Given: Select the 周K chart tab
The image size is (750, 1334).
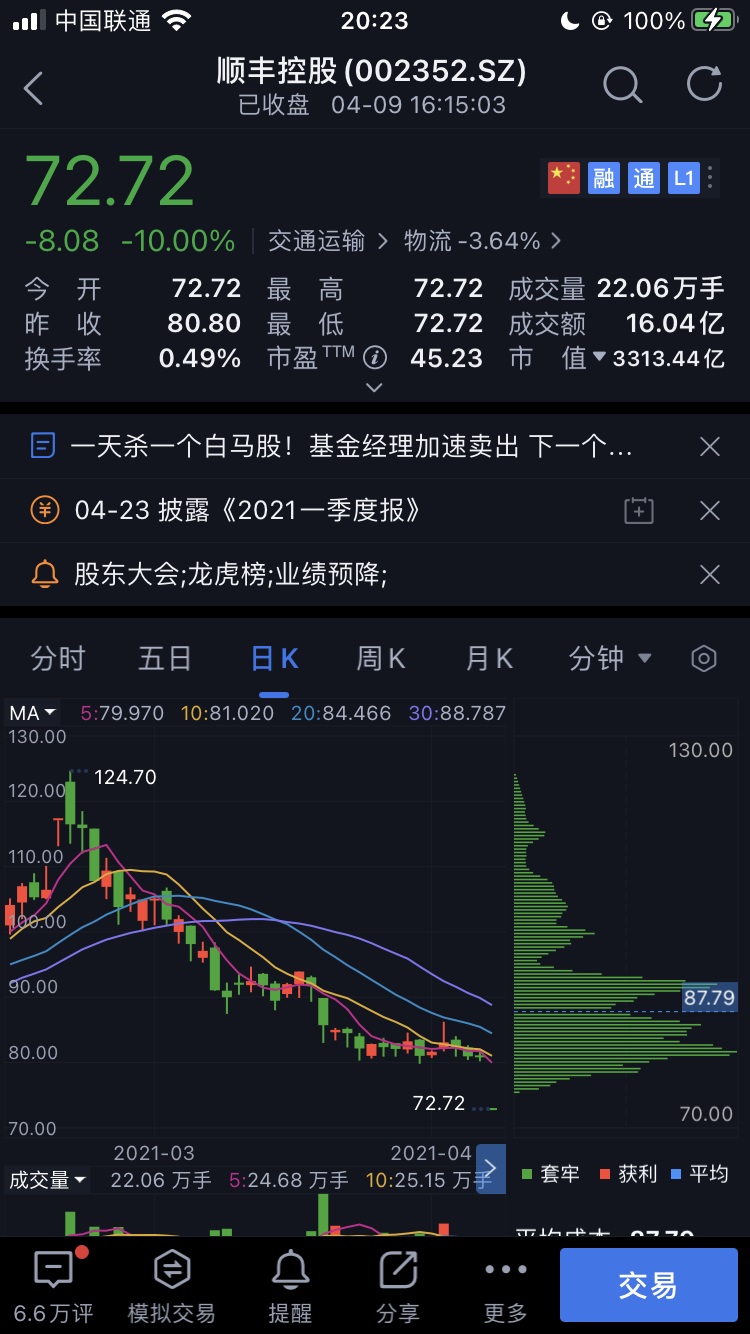Looking at the screenshot, I should tap(381, 658).
